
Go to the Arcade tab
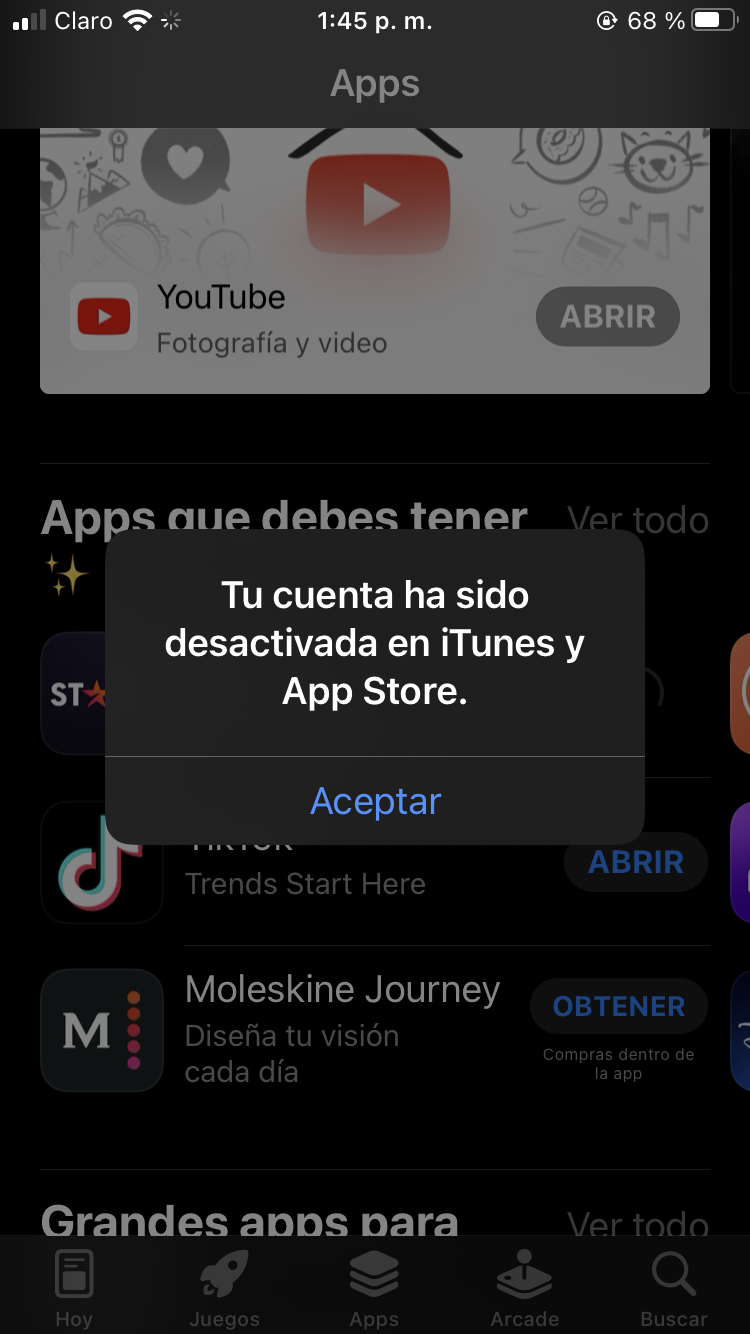[525, 1288]
